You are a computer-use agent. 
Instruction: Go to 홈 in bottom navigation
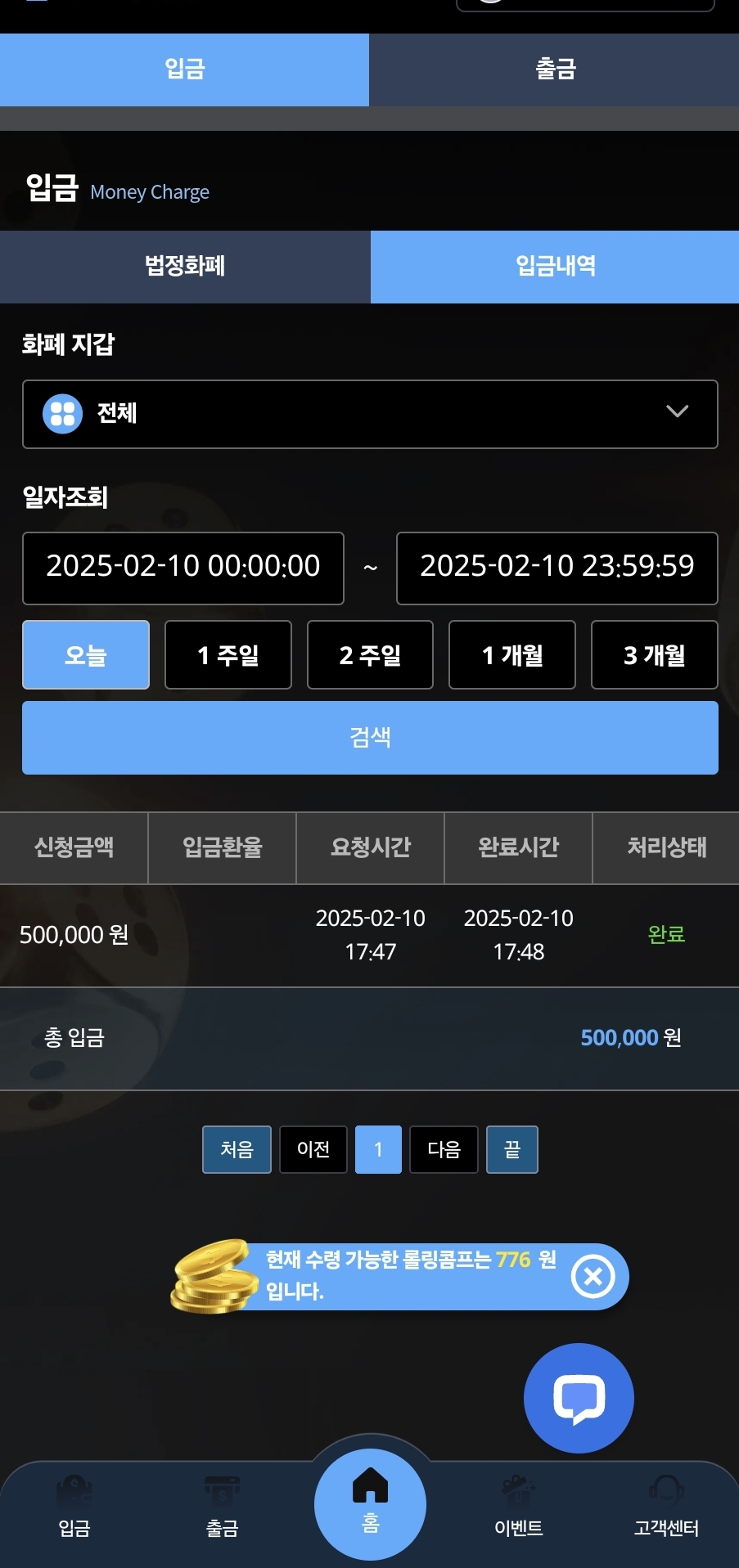point(370,1503)
